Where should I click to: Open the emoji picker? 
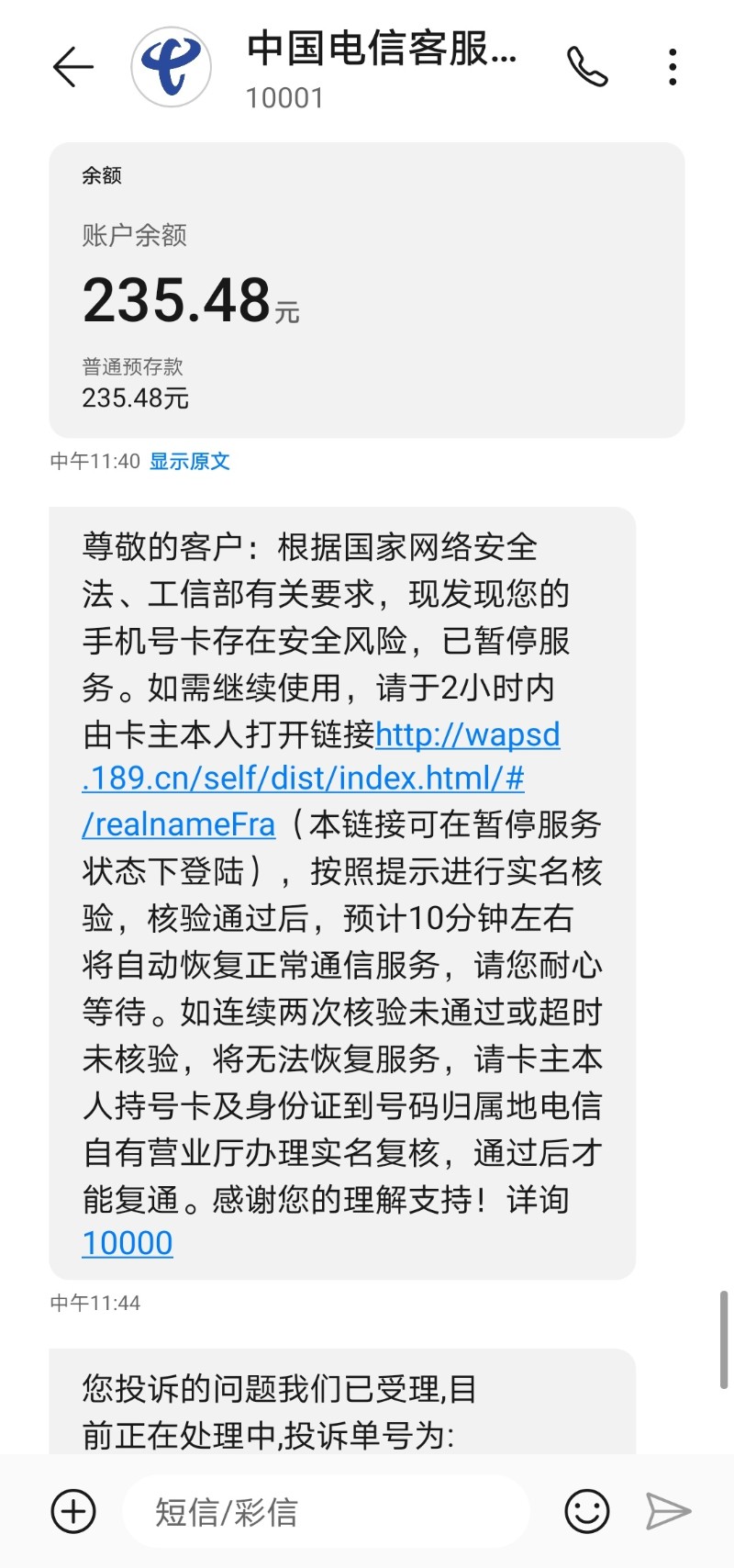(x=587, y=1511)
